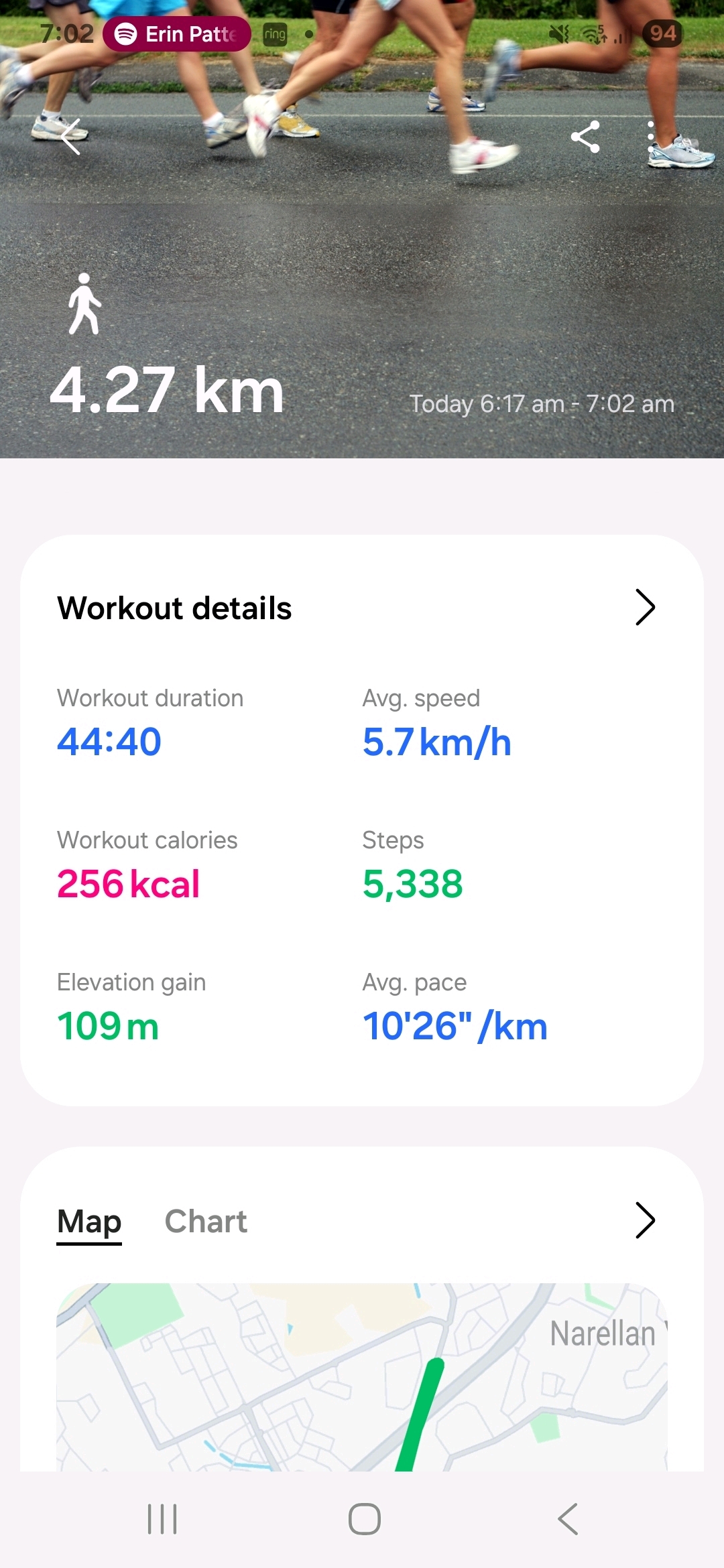The image size is (724, 1568).
Task: Share this walking workout
Action: [585, 137]
